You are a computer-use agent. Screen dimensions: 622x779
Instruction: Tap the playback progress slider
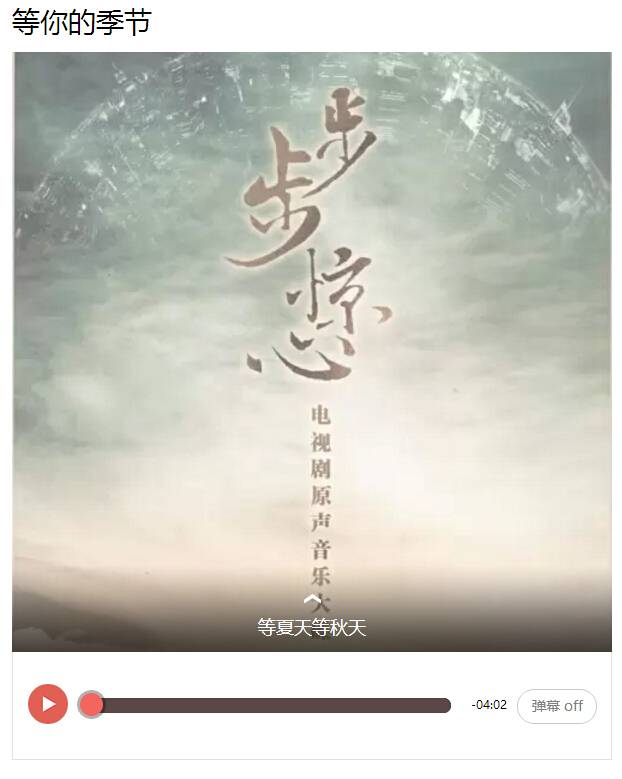click(x=270, y=706)
